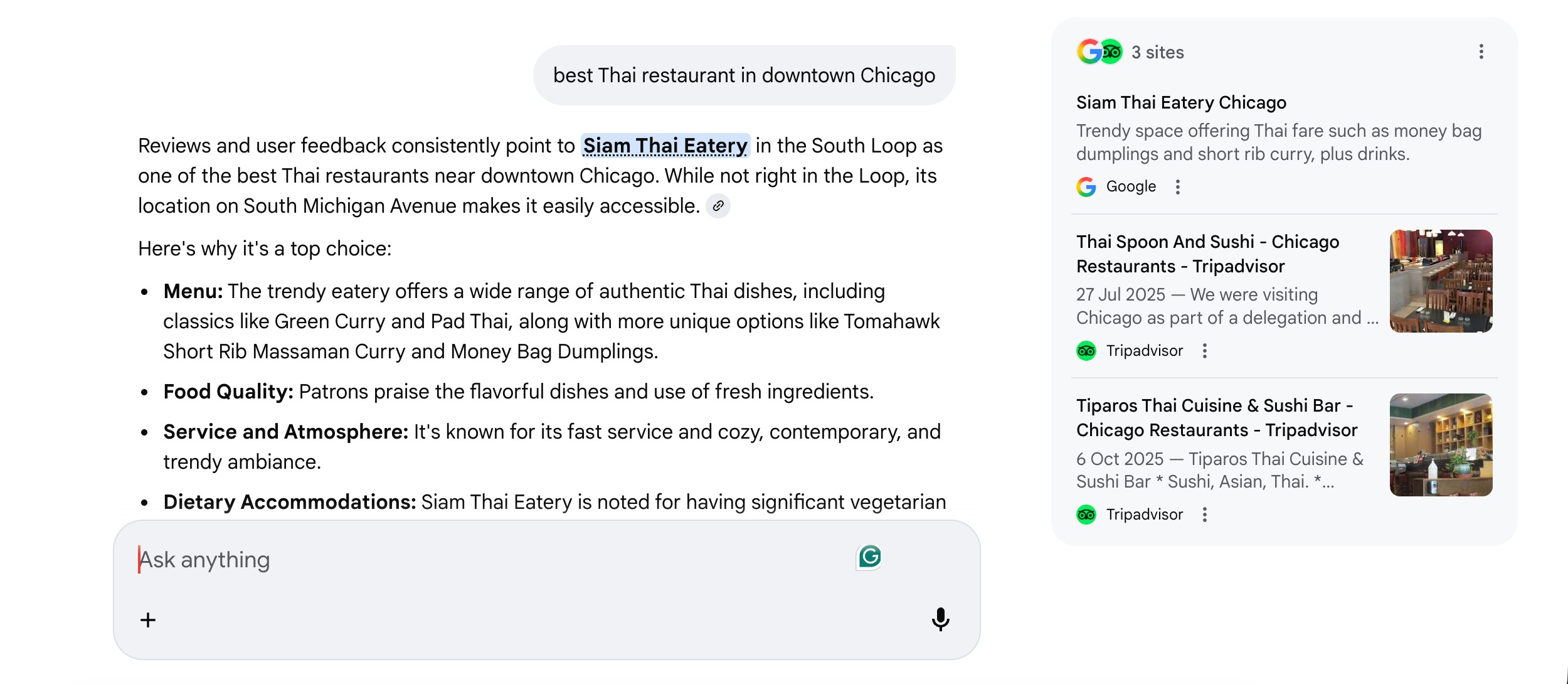Open options for the Thai Spoon Tripadvisor source
The image size is (1568, 684).
click(x=1205, y=351)
